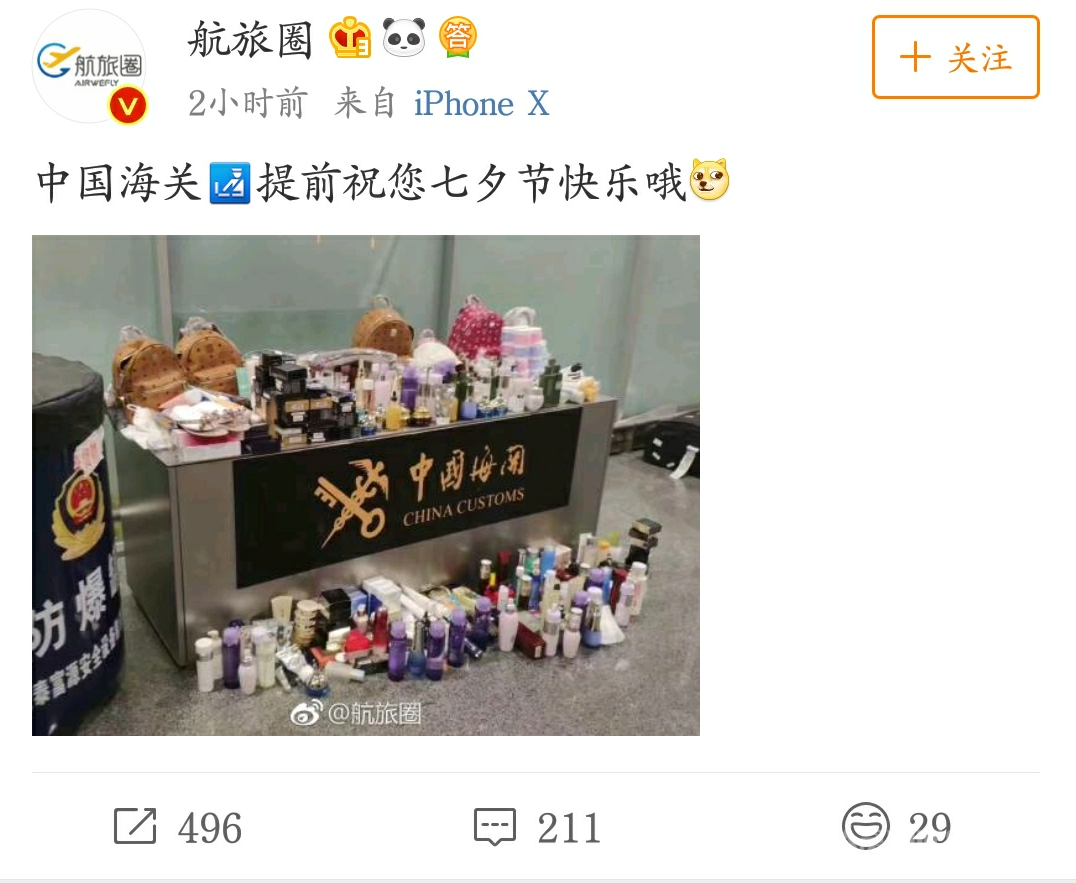This screenshot has width=1076, height=883.
Task: Follow 航旅圈 with the 关注 button
Action: (955, 57)
